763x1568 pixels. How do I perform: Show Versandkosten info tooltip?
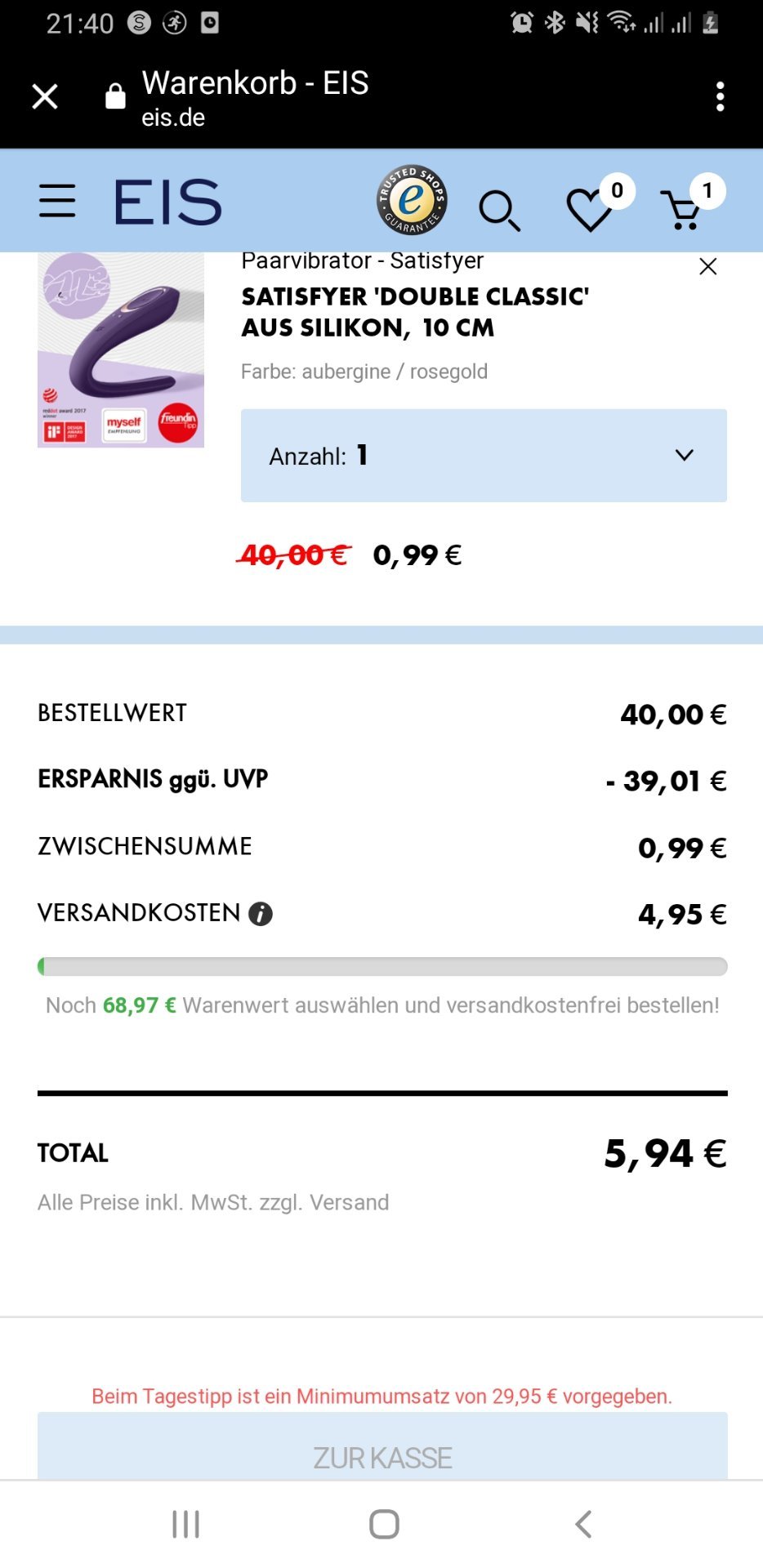[261, 914]
